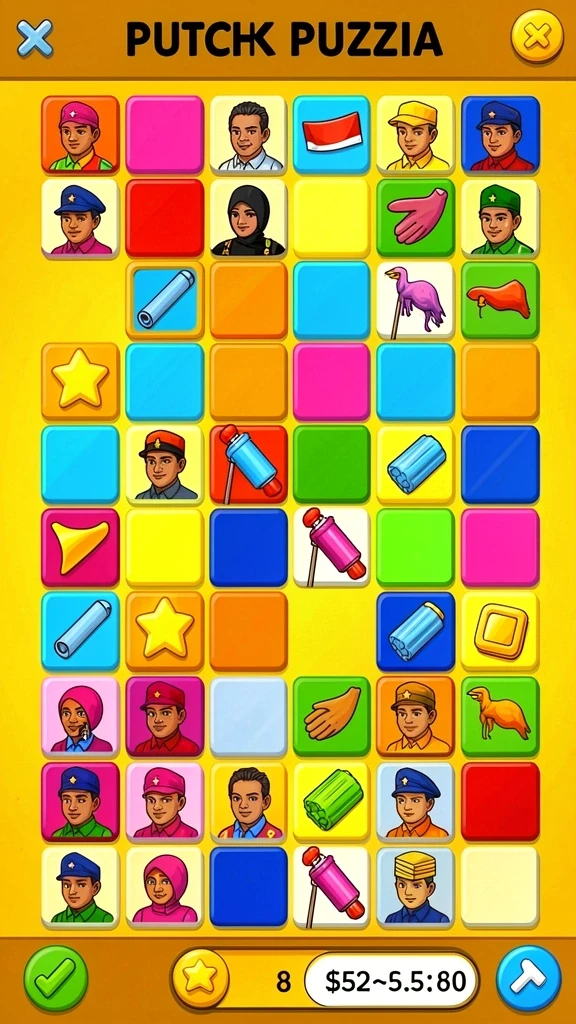Select the blue roller on red tile
This screenshot has width=576, height=1024.
(x=248, y=465)
